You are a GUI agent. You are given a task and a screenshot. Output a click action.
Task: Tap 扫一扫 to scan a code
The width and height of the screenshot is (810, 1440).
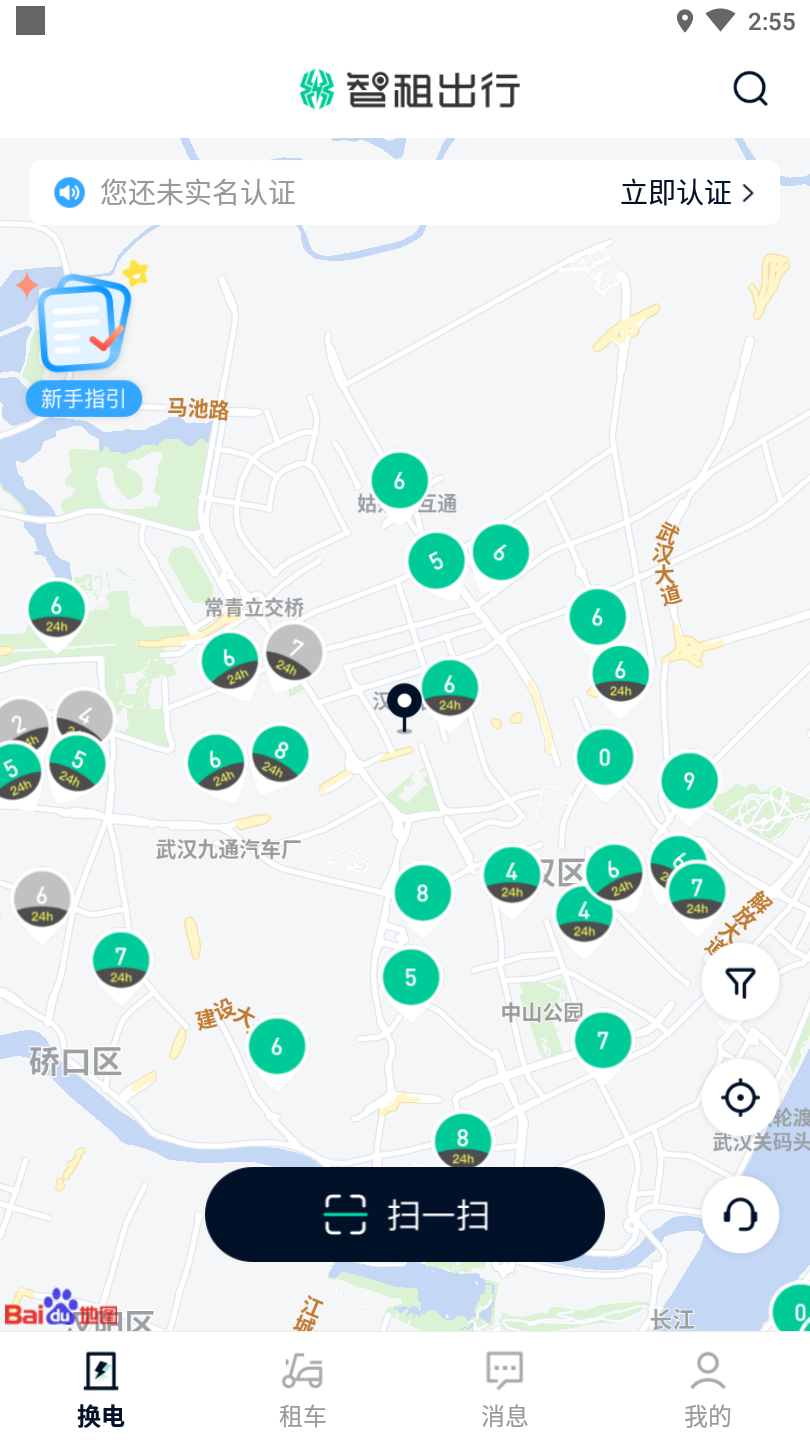405,1215
